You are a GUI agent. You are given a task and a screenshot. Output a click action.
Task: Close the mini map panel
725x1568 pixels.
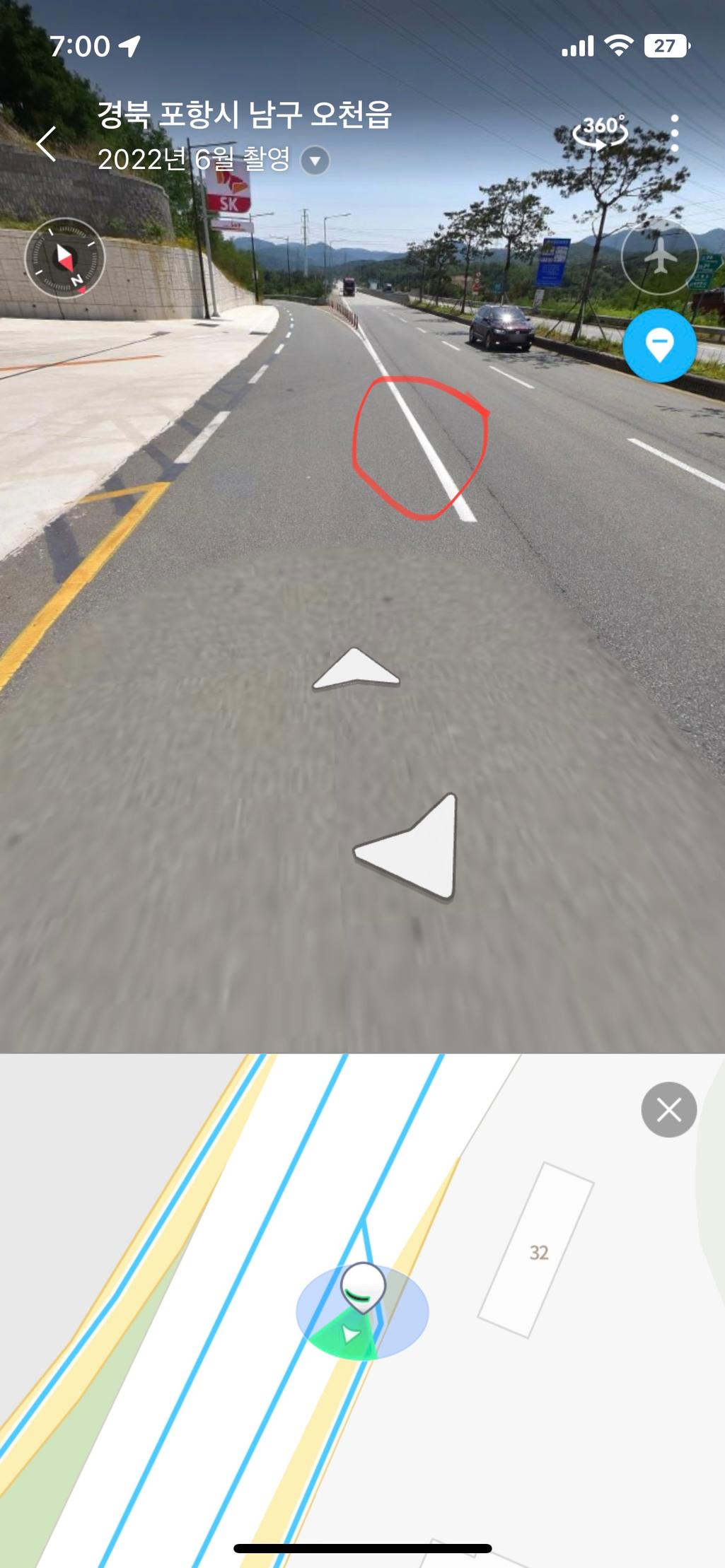[x=668, y=1109]
